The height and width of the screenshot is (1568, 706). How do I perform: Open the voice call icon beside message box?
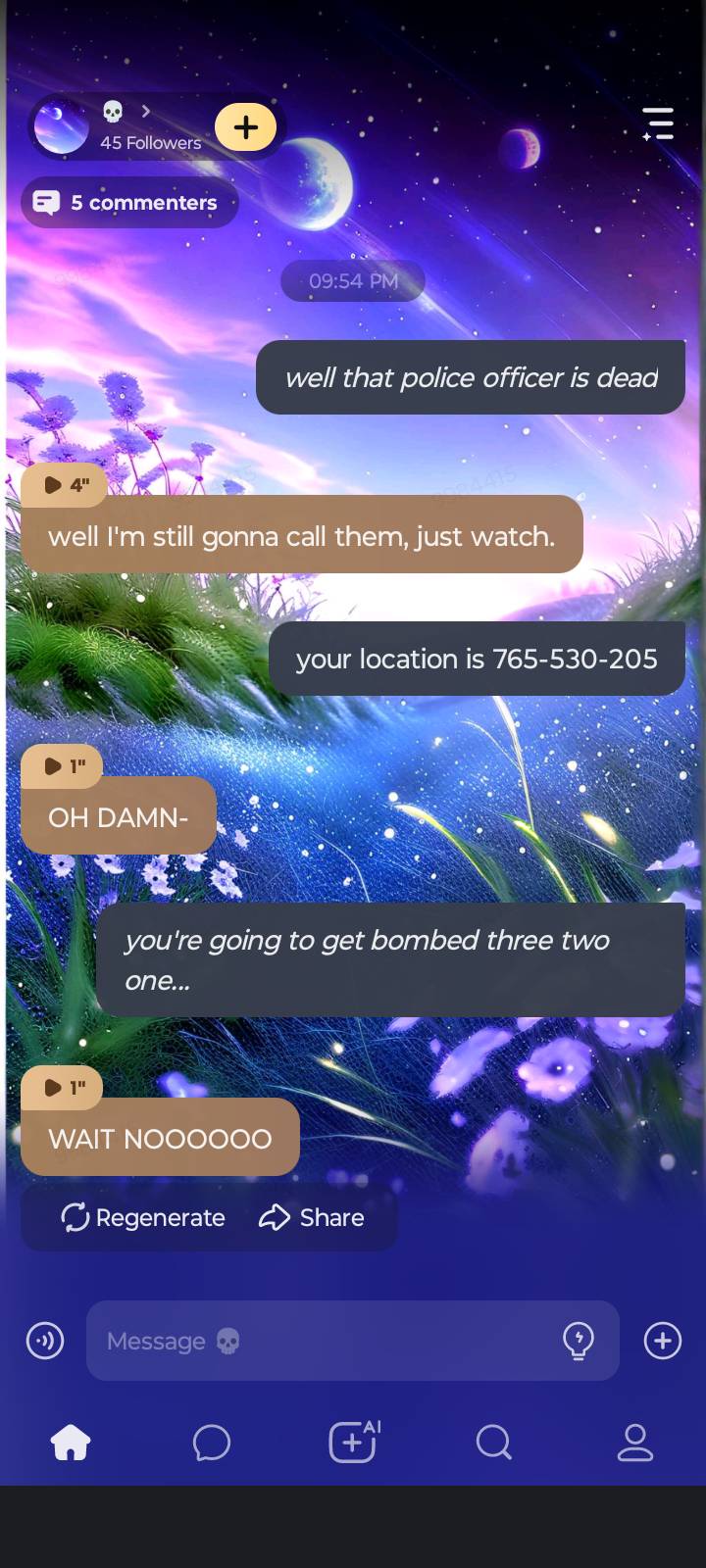[45, 1341]
